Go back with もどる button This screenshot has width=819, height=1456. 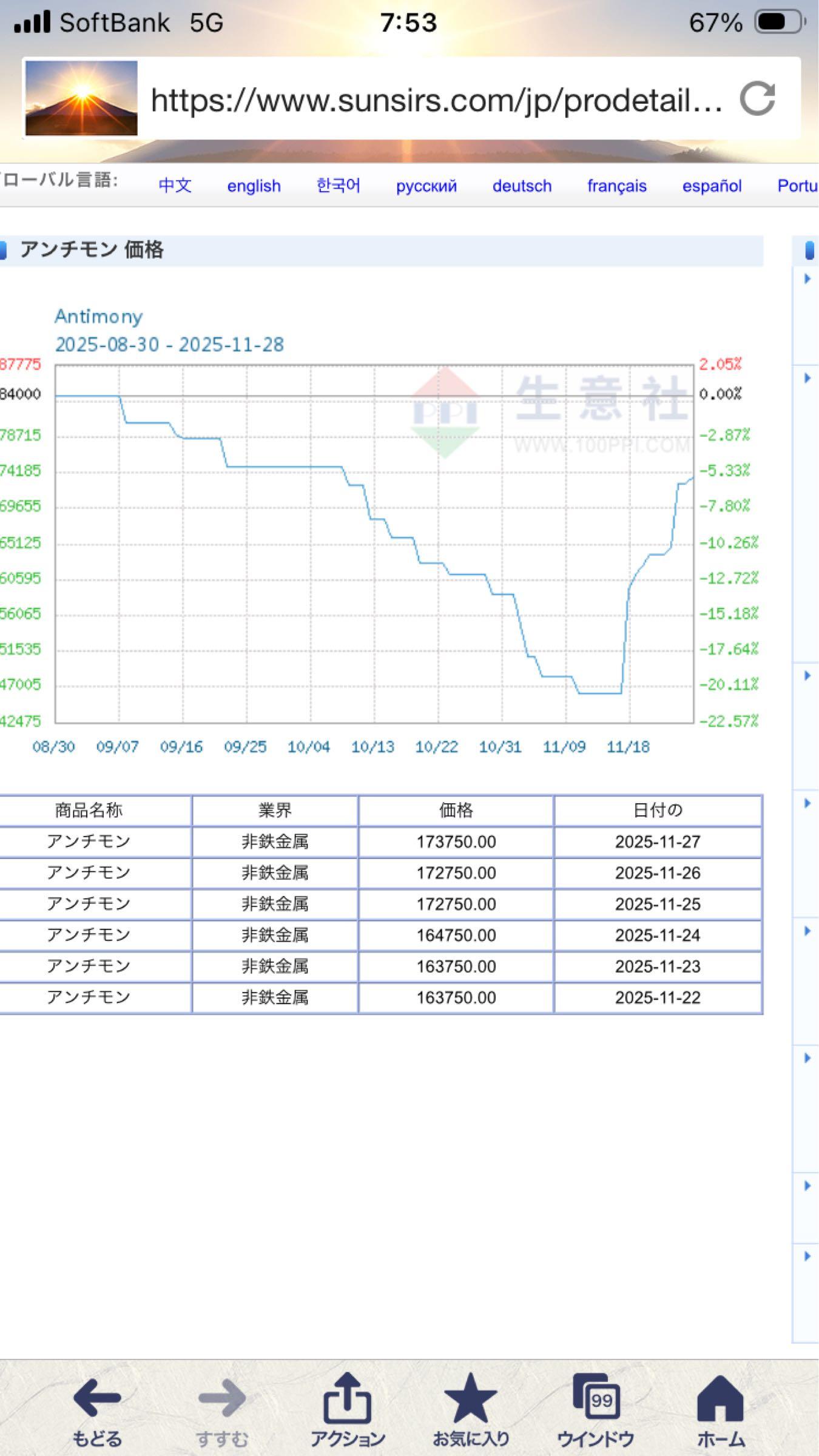[97, 1410]
